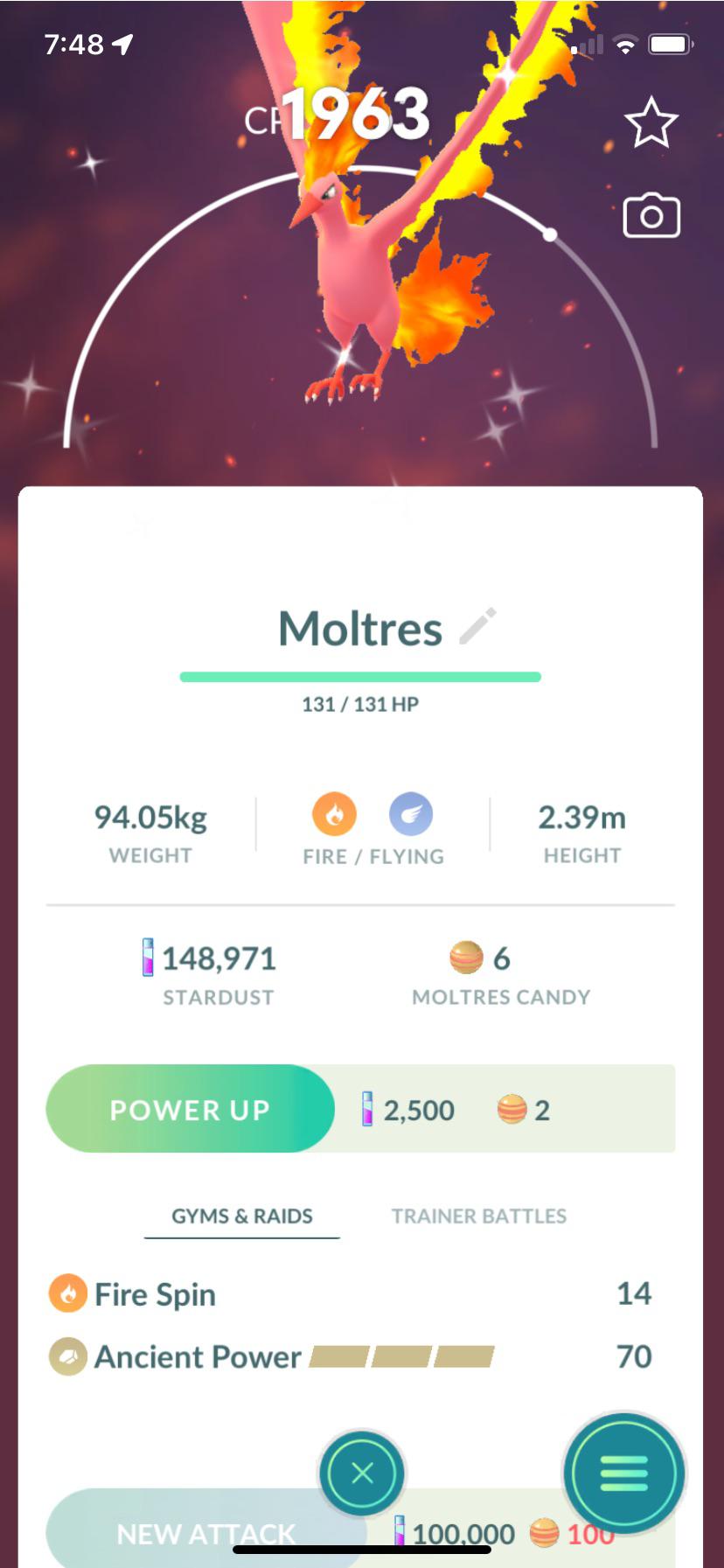Edit Moltres nickname with pencil icon
Viewport: 724px width, 1568px height.
coord(478,626)
